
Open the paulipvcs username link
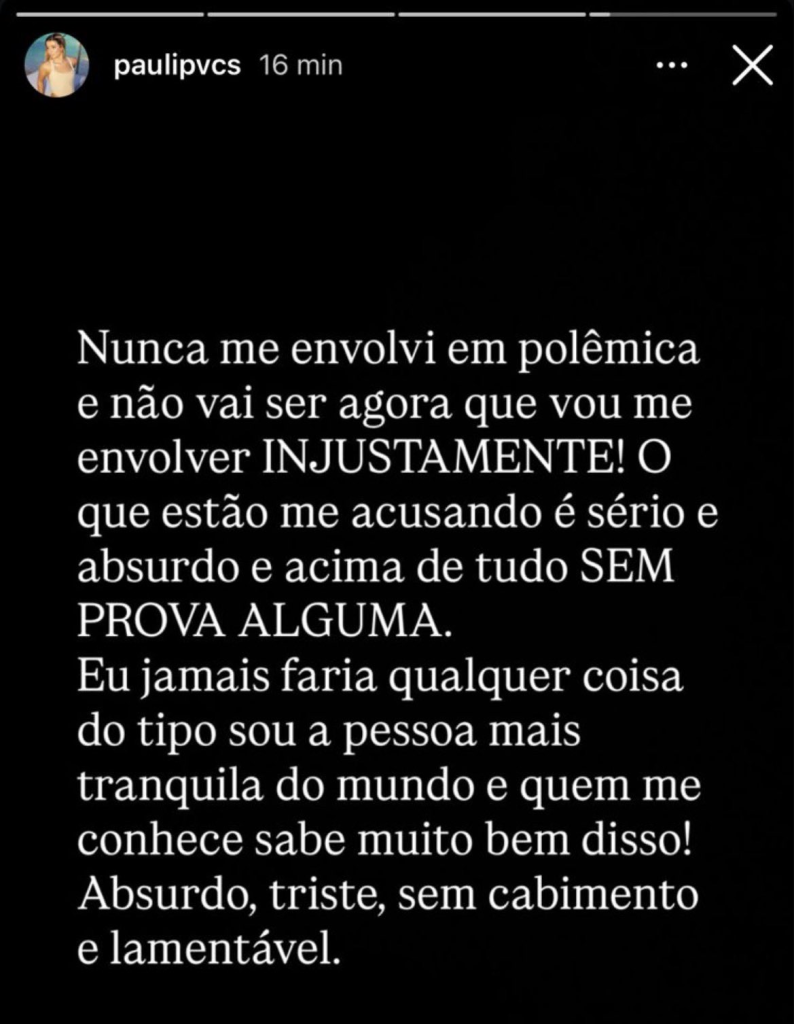[178, 66]
